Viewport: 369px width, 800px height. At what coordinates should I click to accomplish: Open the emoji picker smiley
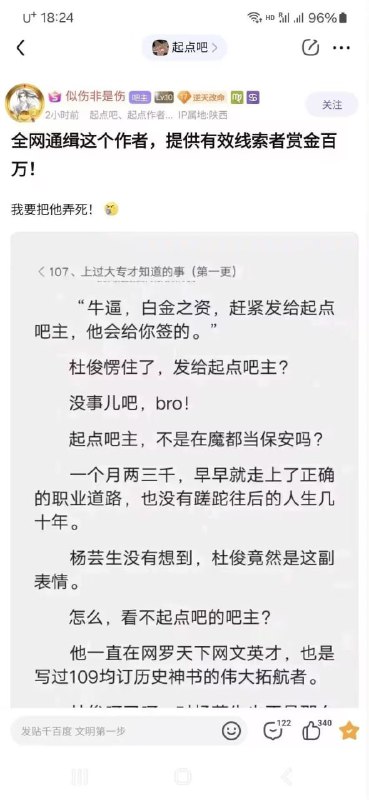pyautogui.click(x=231, y=731)
